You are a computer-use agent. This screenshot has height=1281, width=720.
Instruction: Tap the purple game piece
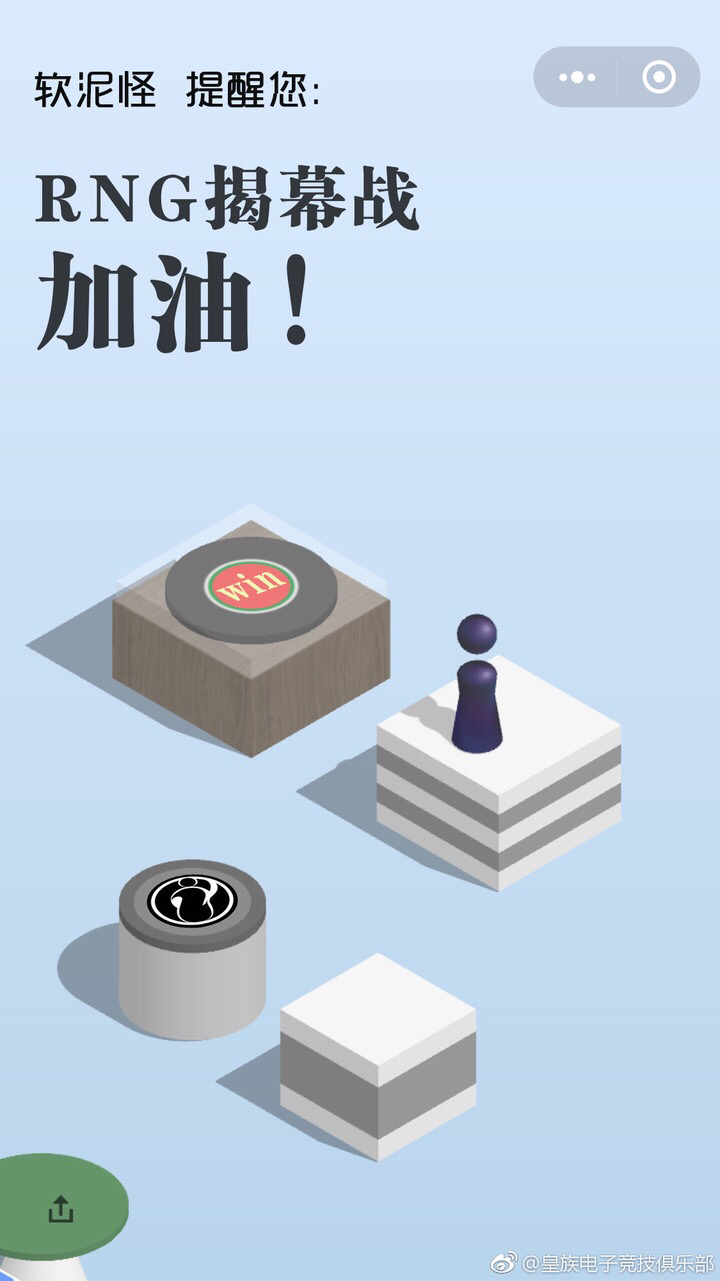click(x=478, y=690)
